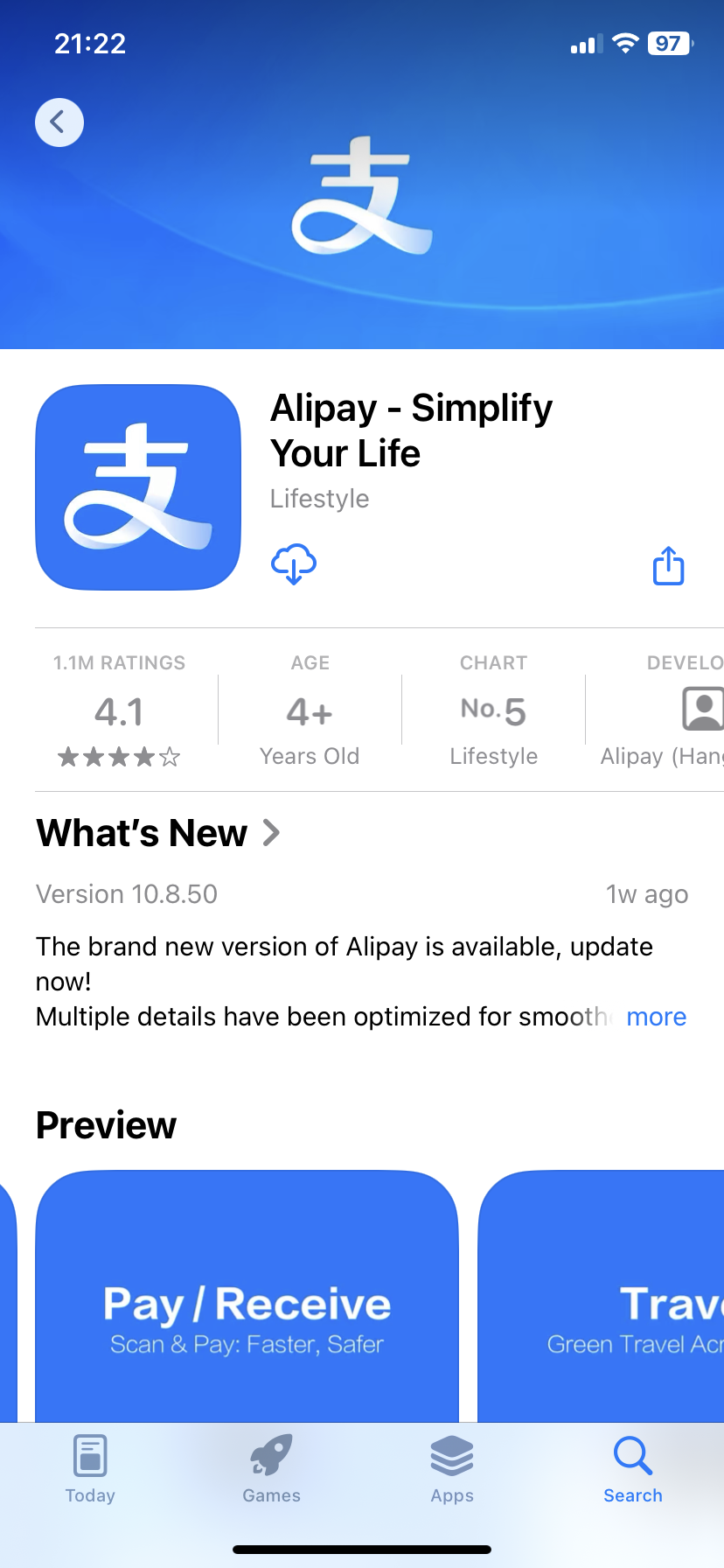Go back using the arrow button

pos(59,122)
